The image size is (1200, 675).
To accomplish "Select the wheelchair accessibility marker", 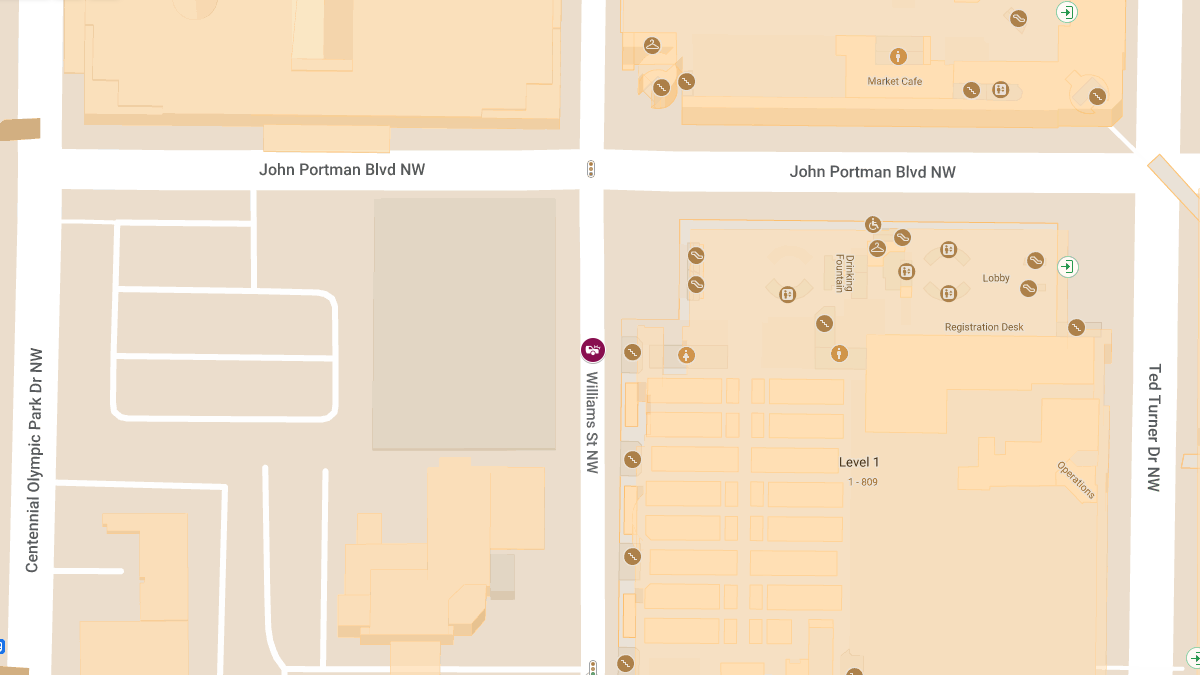I will (x=873, y=224).
